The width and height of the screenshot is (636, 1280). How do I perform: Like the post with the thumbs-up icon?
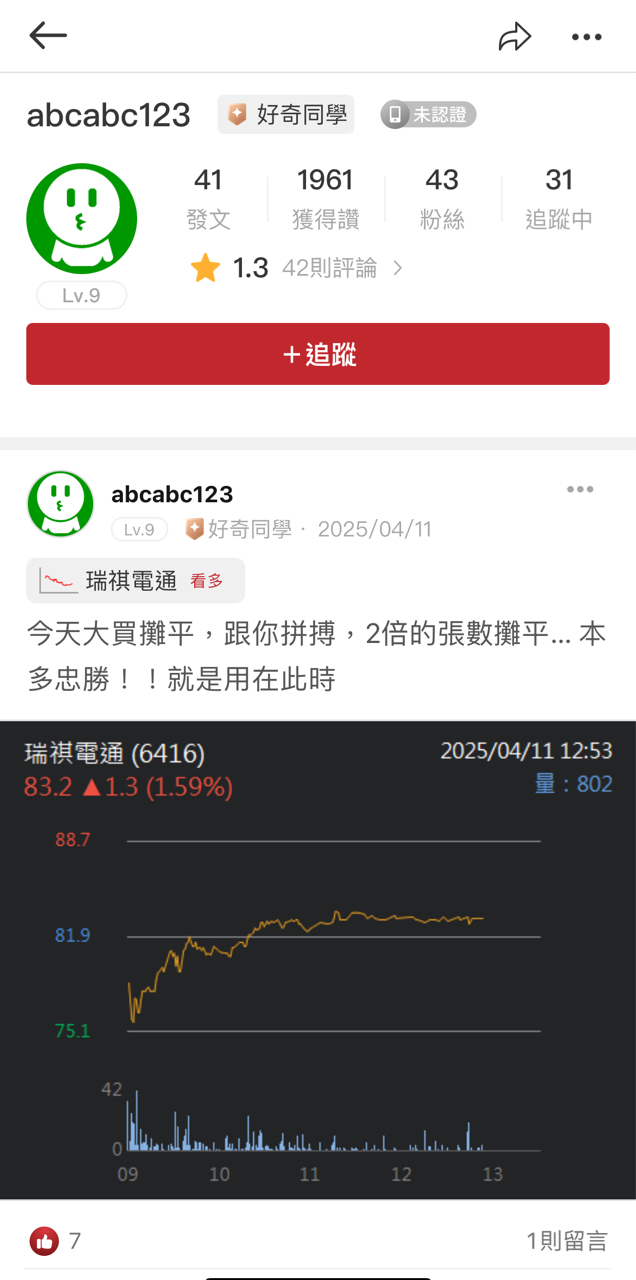point(44,1242)
